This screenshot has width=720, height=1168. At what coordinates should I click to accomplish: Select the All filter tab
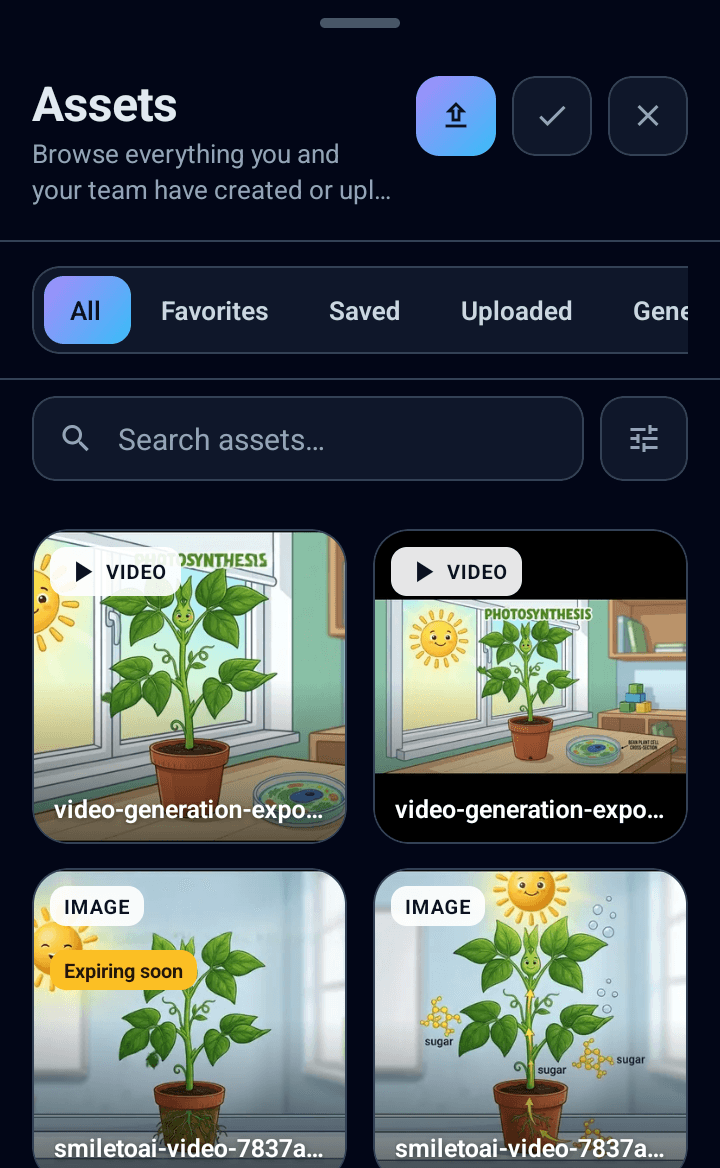[x=87, y=311]
